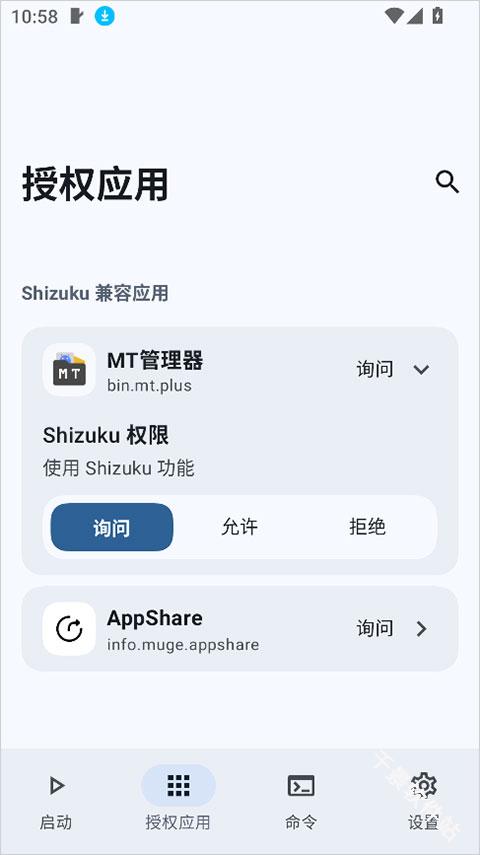This screenshot has height=855, width=480.
Task: Switch to the 授权应用 tab
Action: tap(178, 800)
